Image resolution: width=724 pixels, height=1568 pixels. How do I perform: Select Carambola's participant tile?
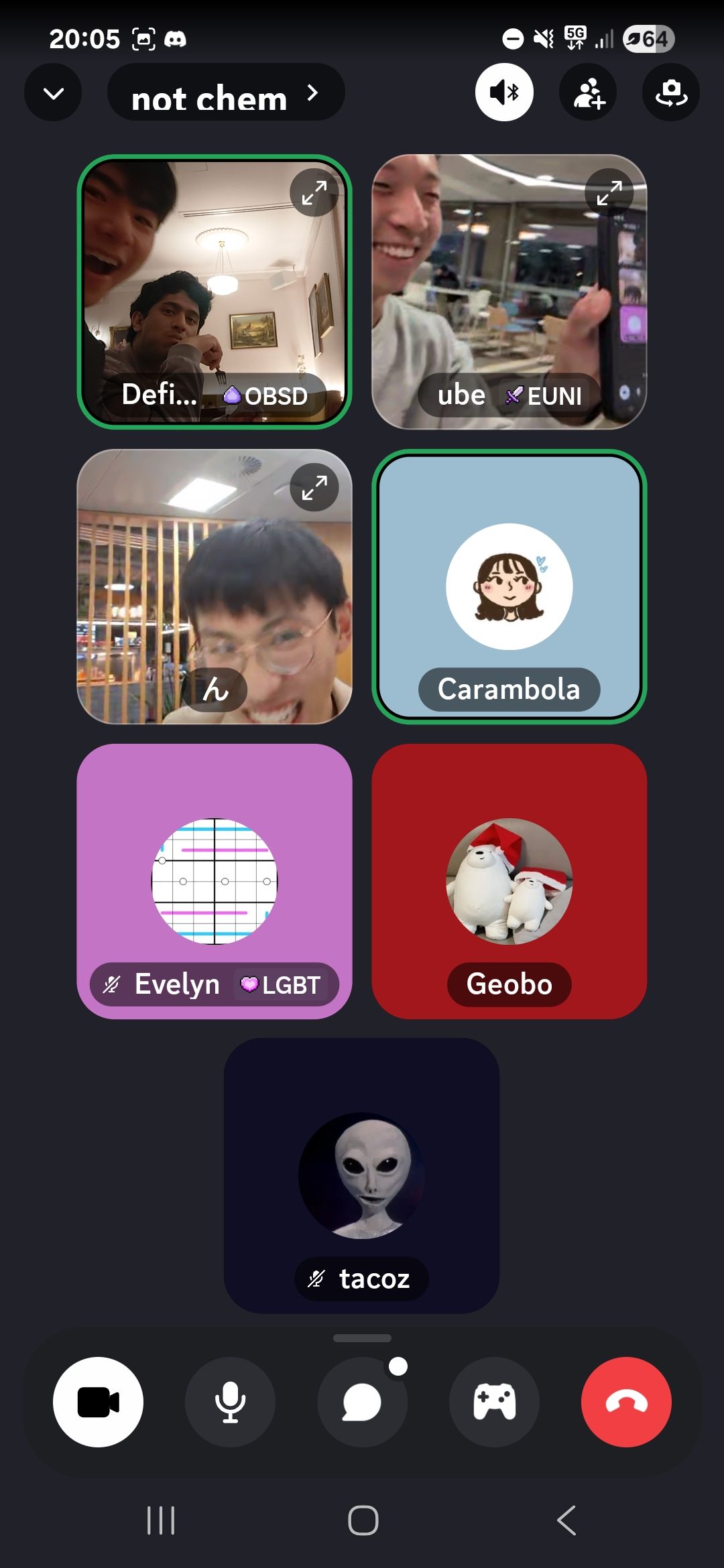click(x=509, y=586)
